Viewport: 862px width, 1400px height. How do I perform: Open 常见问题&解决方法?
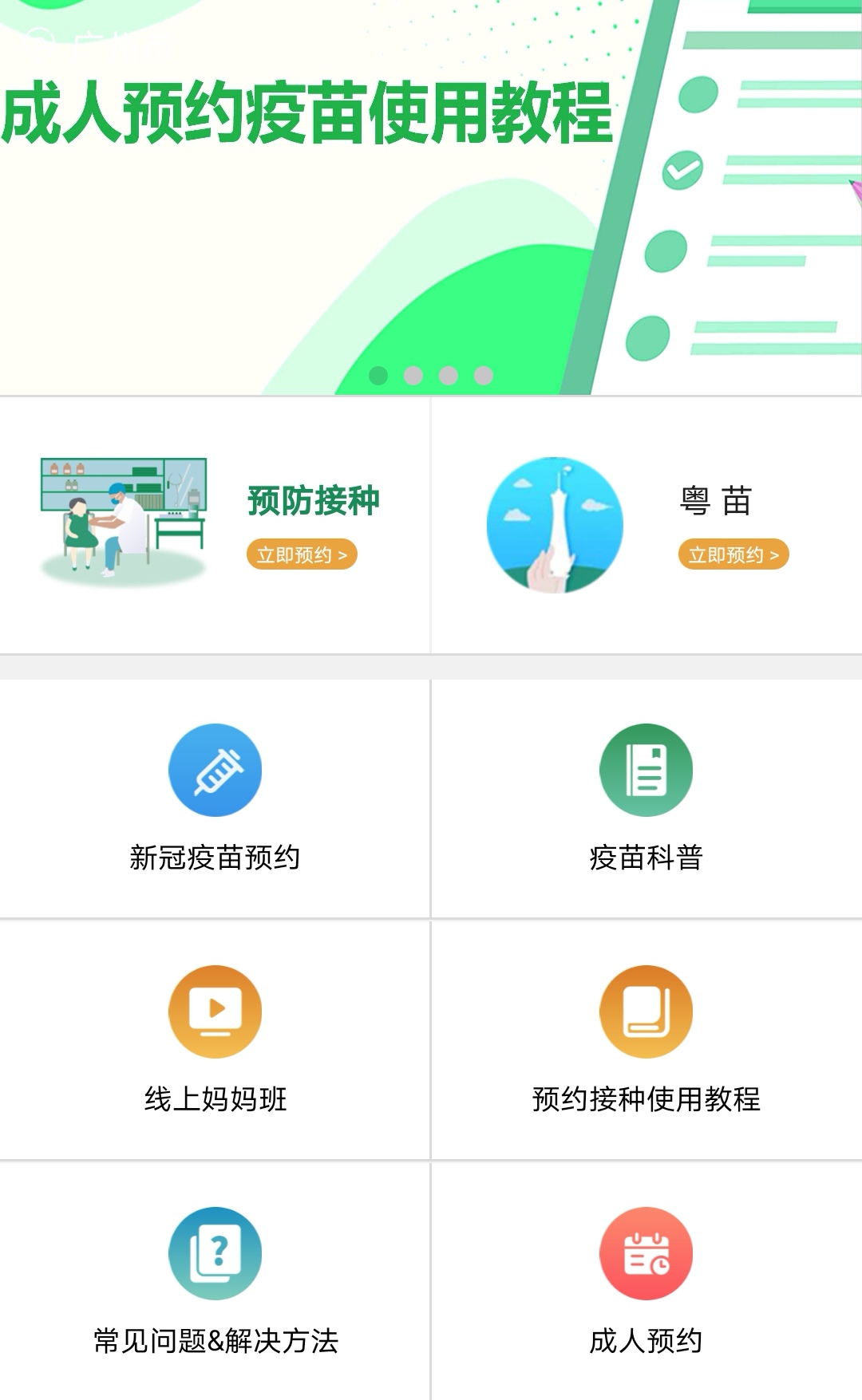click(x=215, y=1281)
